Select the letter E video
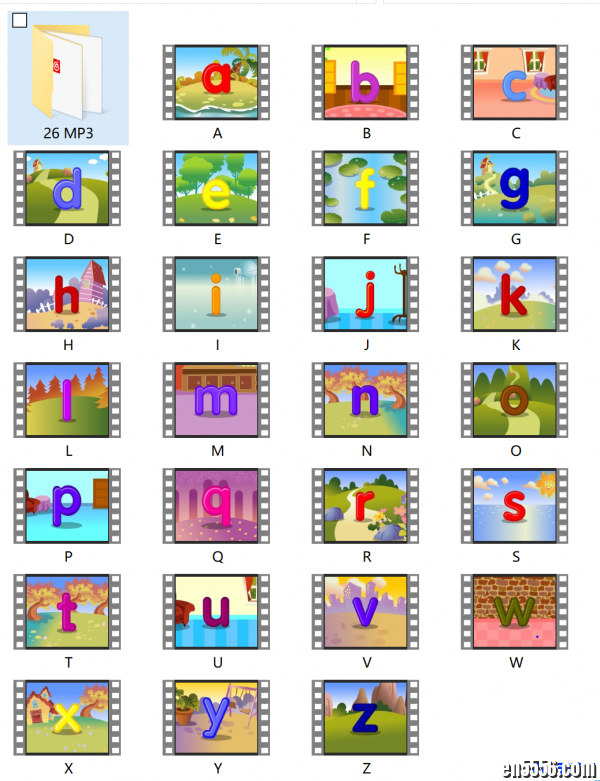600x781 pixels. [x=217, y=189]
